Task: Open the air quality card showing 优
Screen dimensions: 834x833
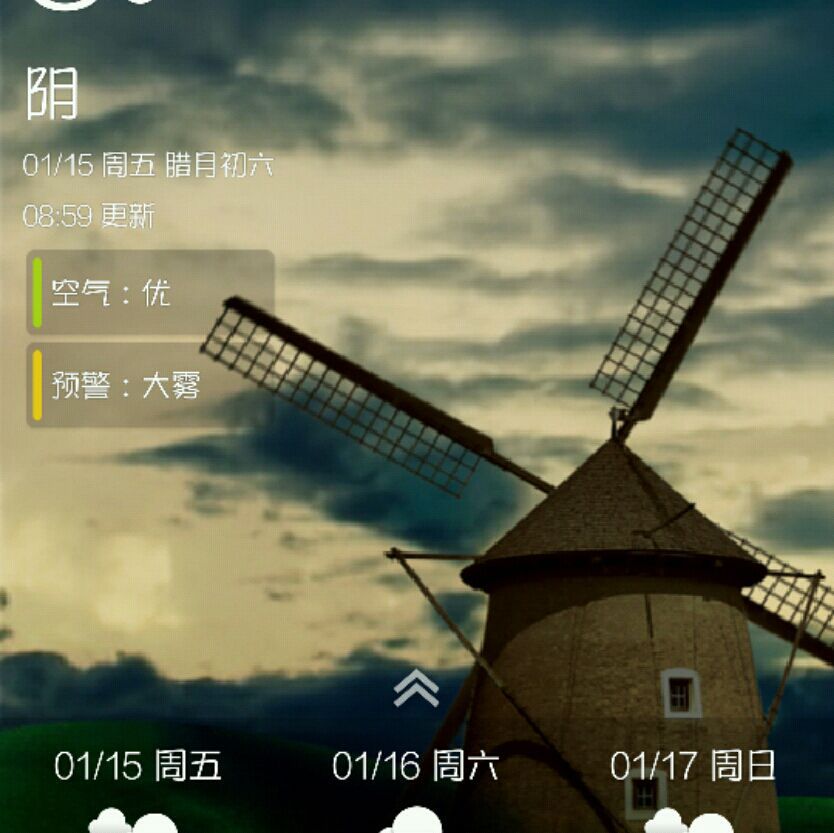Action: tap(150, 293)
